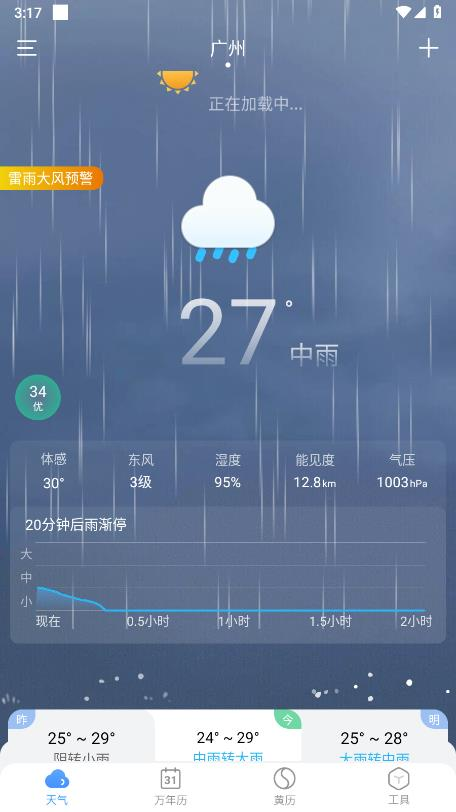Open tomorrow's forecast card 25°~28°
Image resolution: width=456 pixels, height=812 pixels.
[374, 736]
